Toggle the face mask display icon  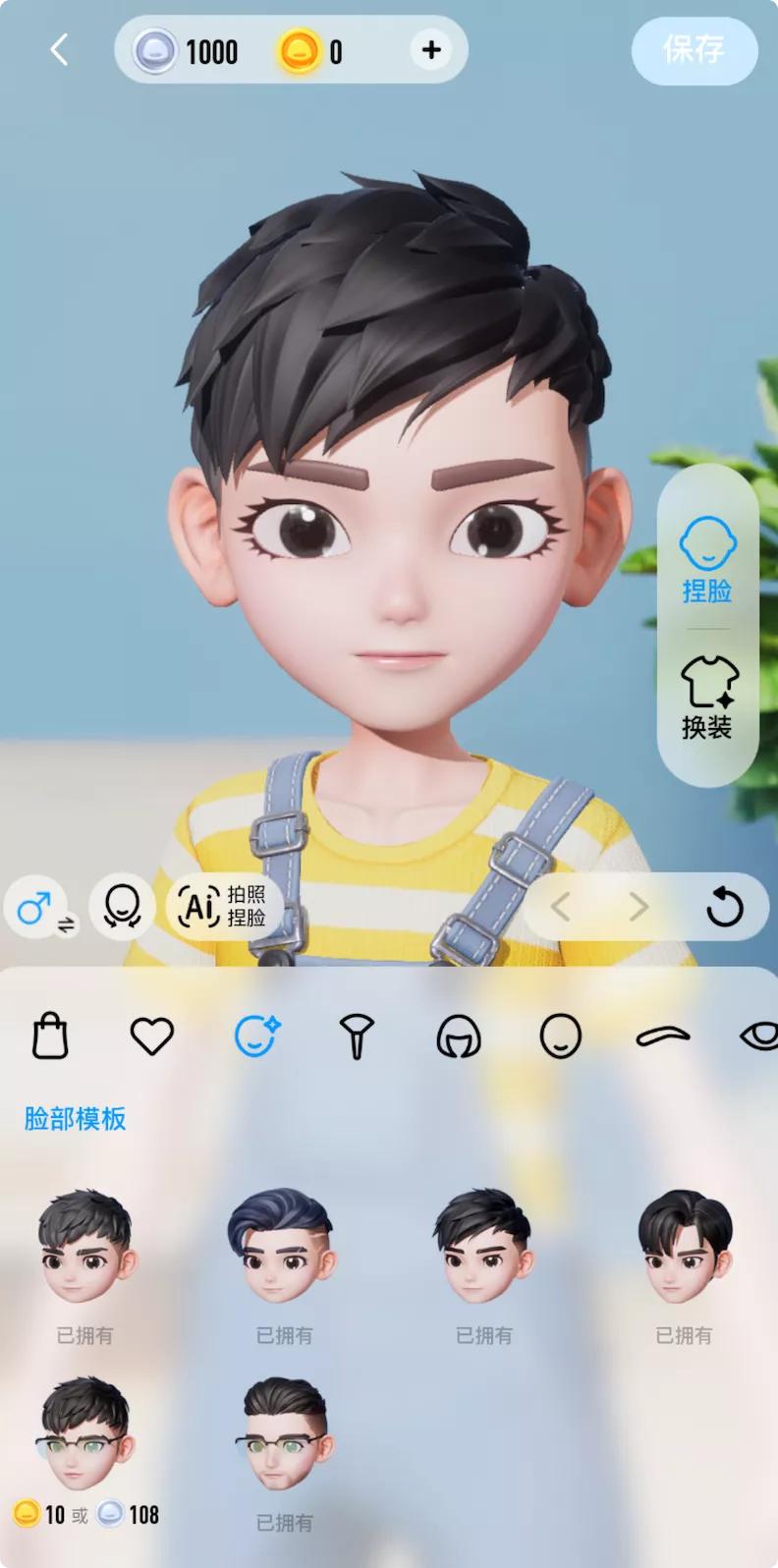point(121,908)
